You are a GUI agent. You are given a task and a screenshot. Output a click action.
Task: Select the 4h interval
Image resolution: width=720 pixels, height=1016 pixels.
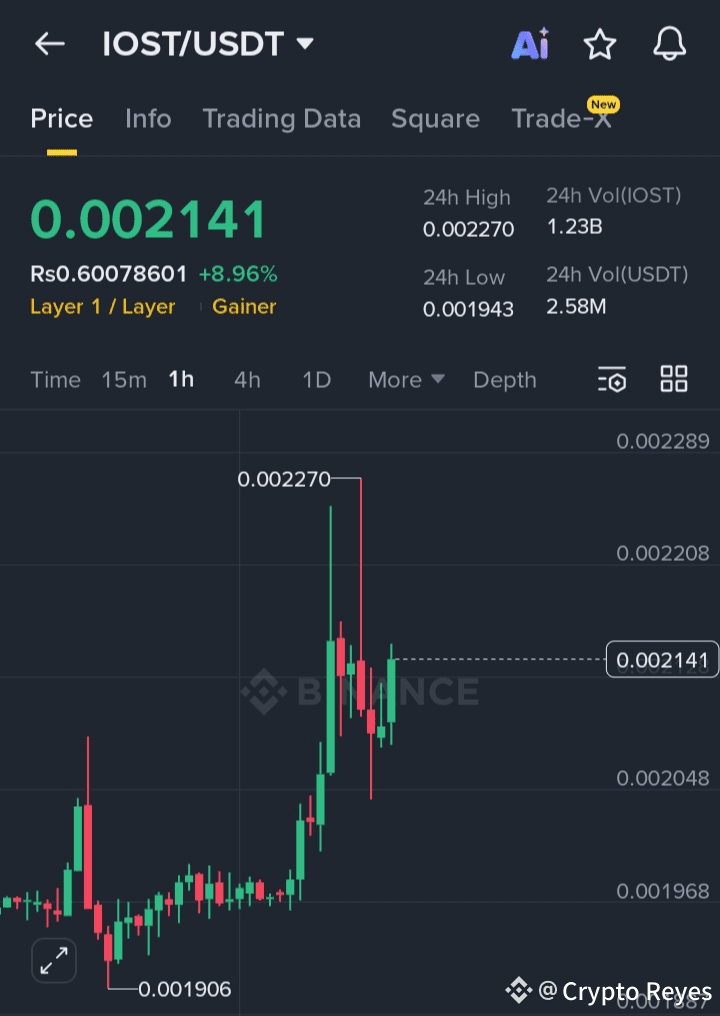tap(248, 380)
